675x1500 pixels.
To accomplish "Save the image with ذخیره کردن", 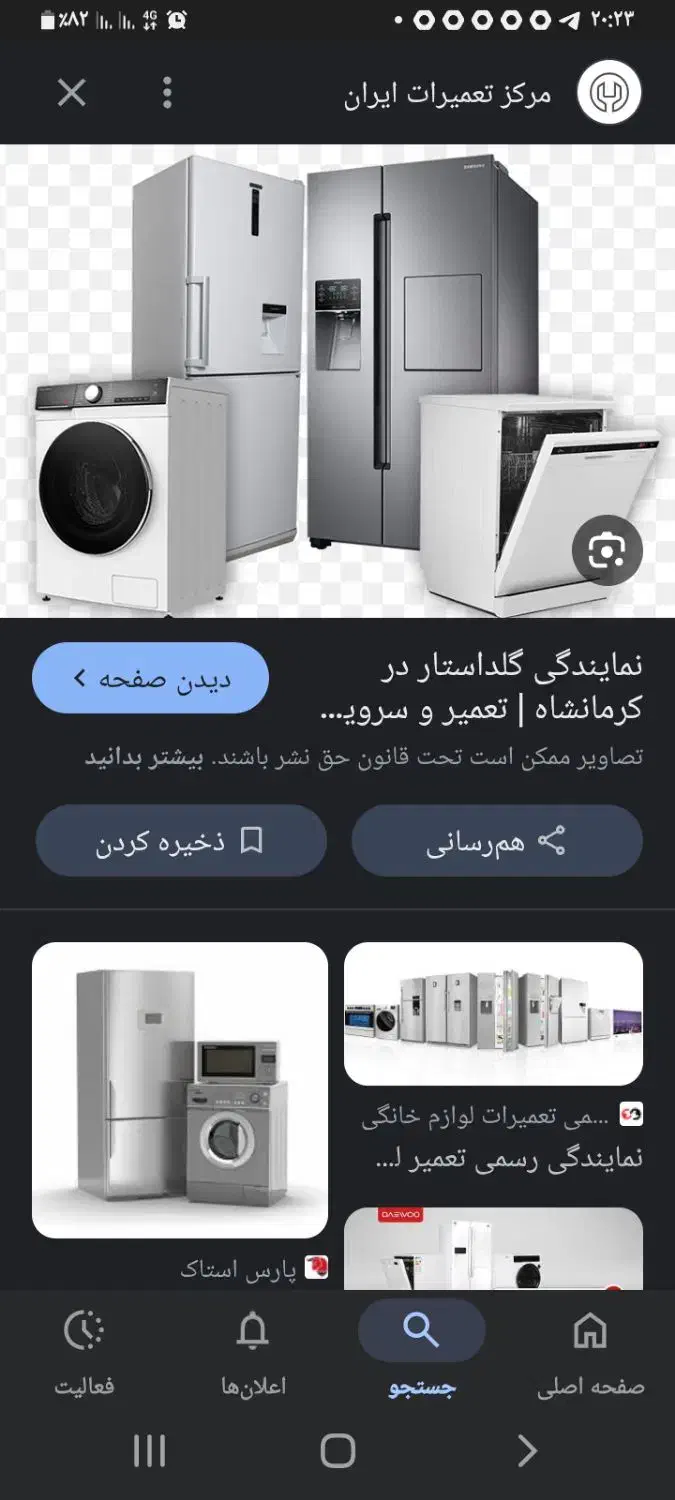I will pos(181,841).
